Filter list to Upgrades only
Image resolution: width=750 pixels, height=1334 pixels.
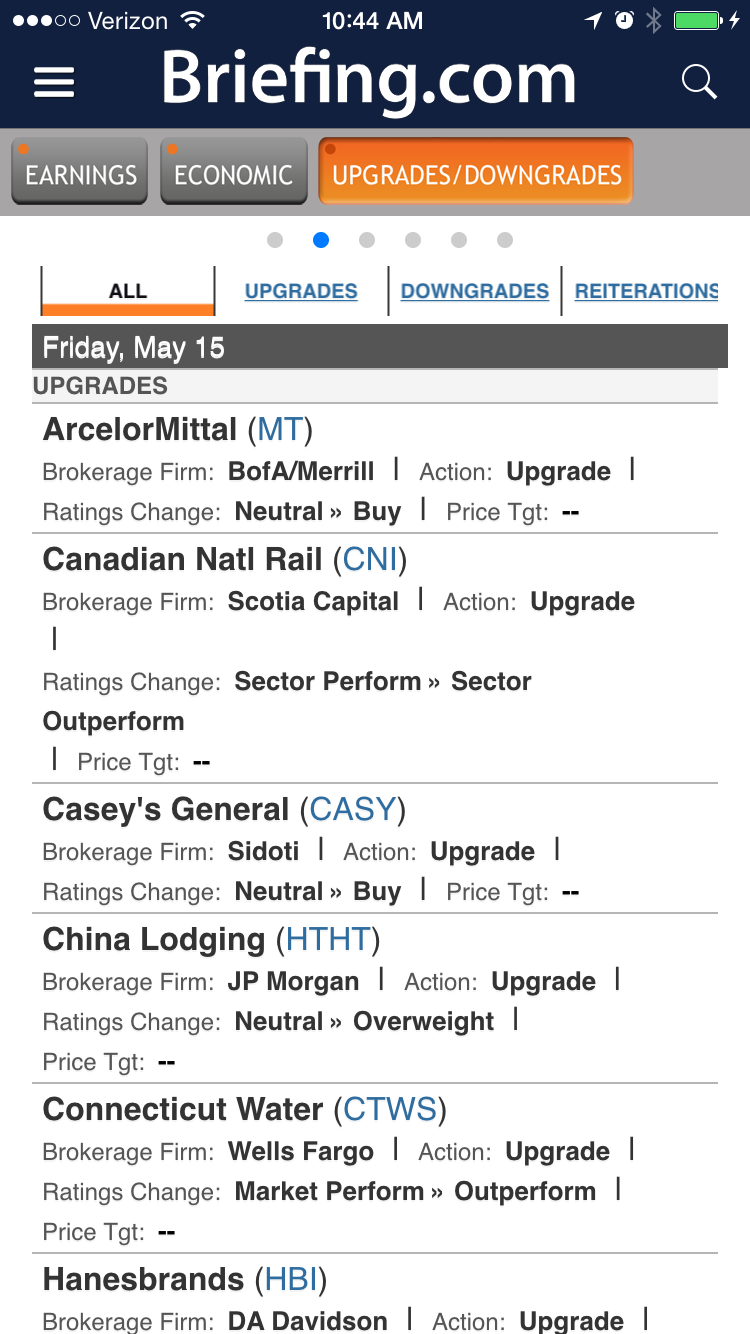pos(301,291)
